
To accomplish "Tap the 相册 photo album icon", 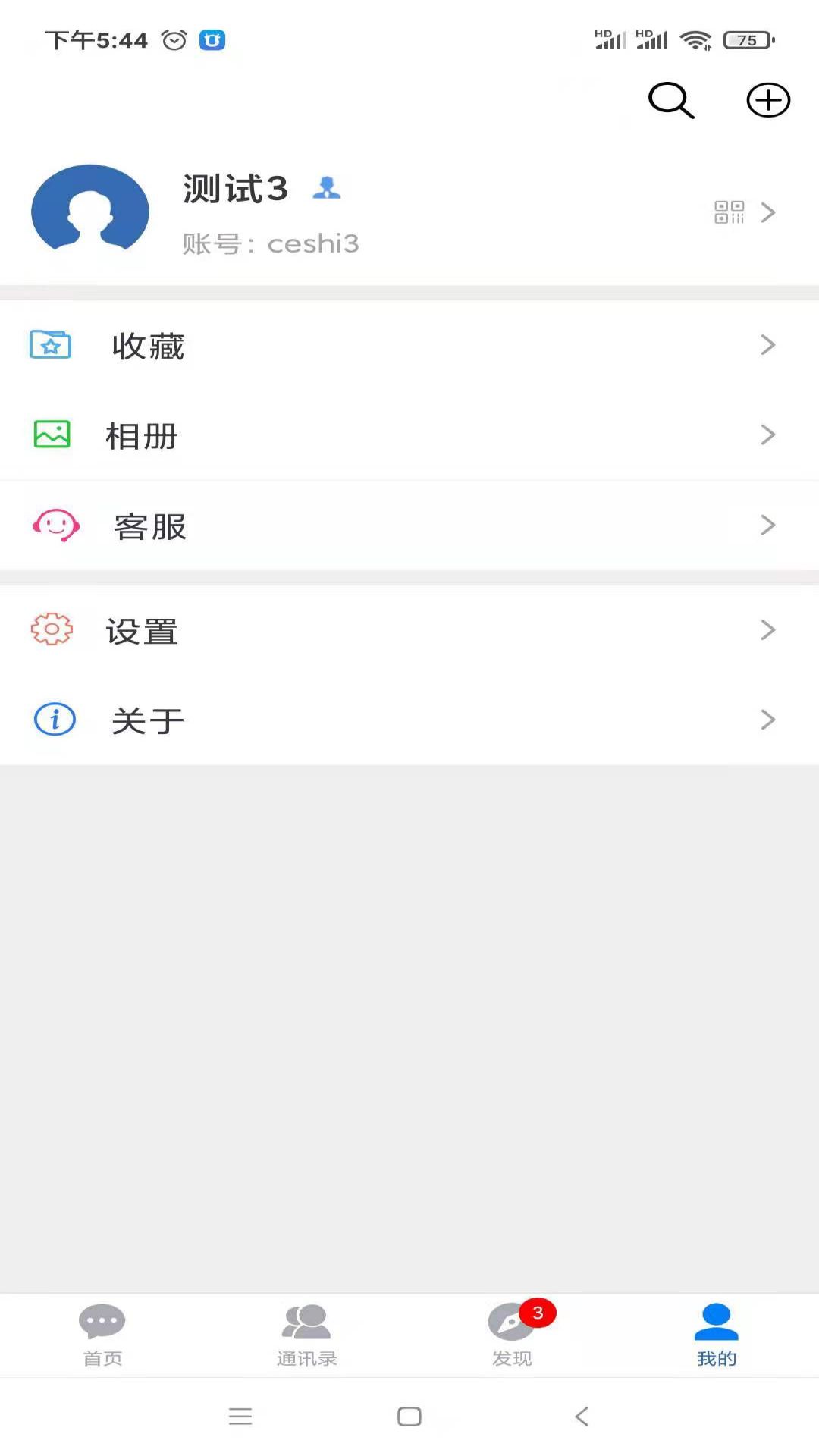I will coord(50,435).
